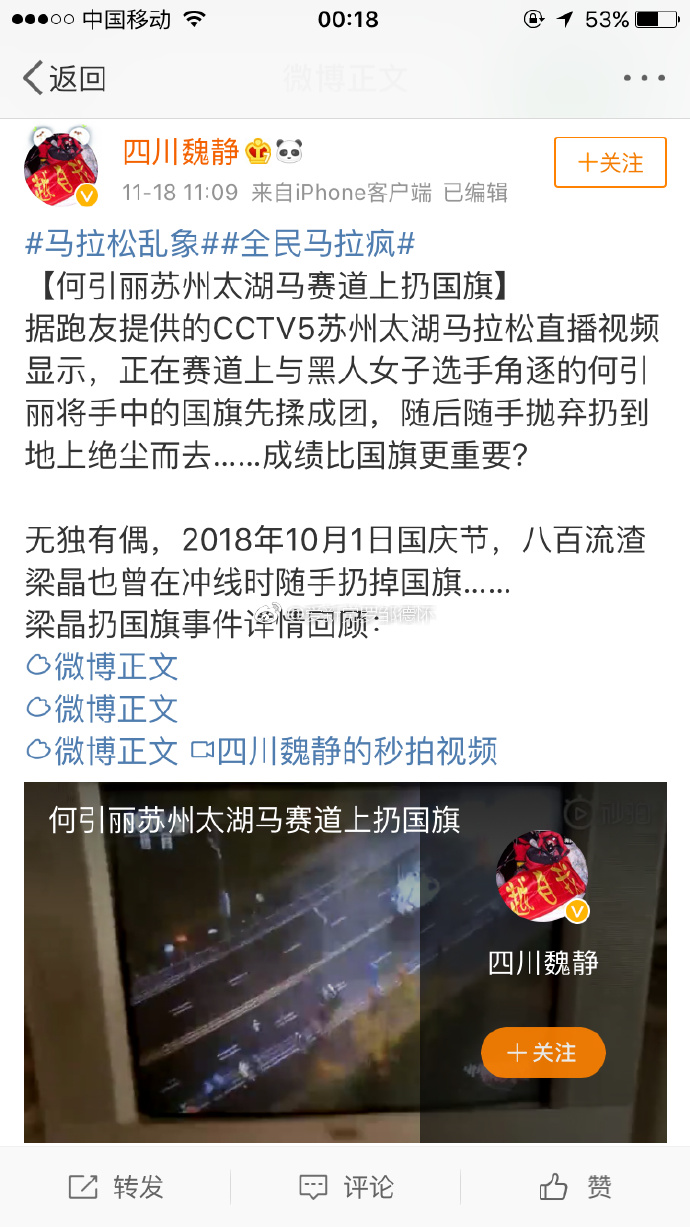The image size is (690, 1227).
Task: Repost this weibo with 转发
Action: click(x=116, y=1187)
